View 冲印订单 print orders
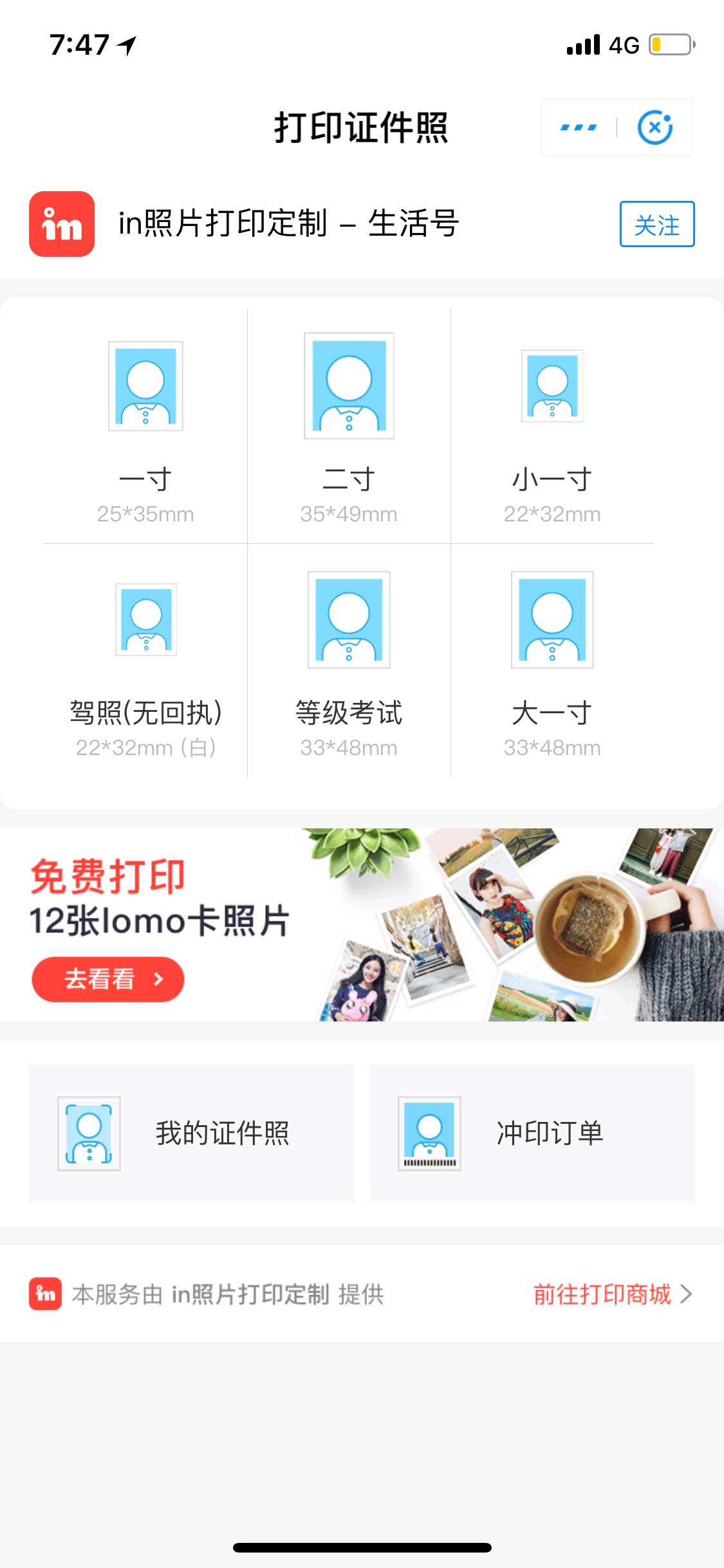Viewport: 724px width, 1568px height. click(532, 1133)
